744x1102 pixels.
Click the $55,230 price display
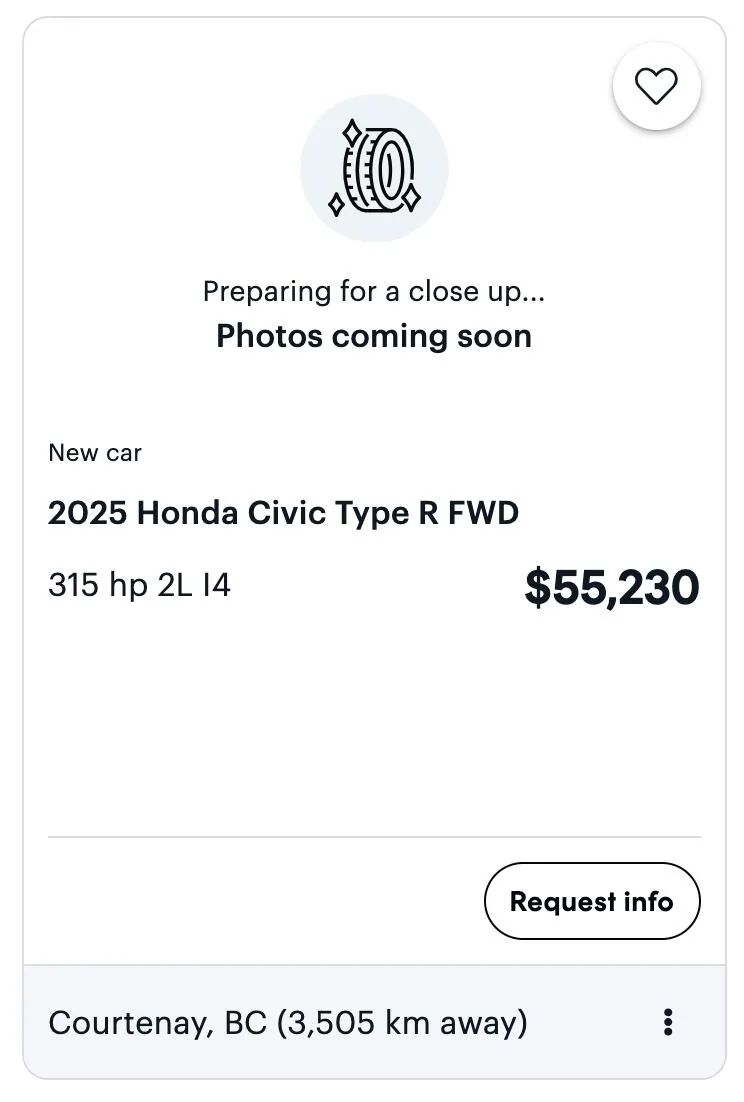pyautogui.click(x=613, y=589)
